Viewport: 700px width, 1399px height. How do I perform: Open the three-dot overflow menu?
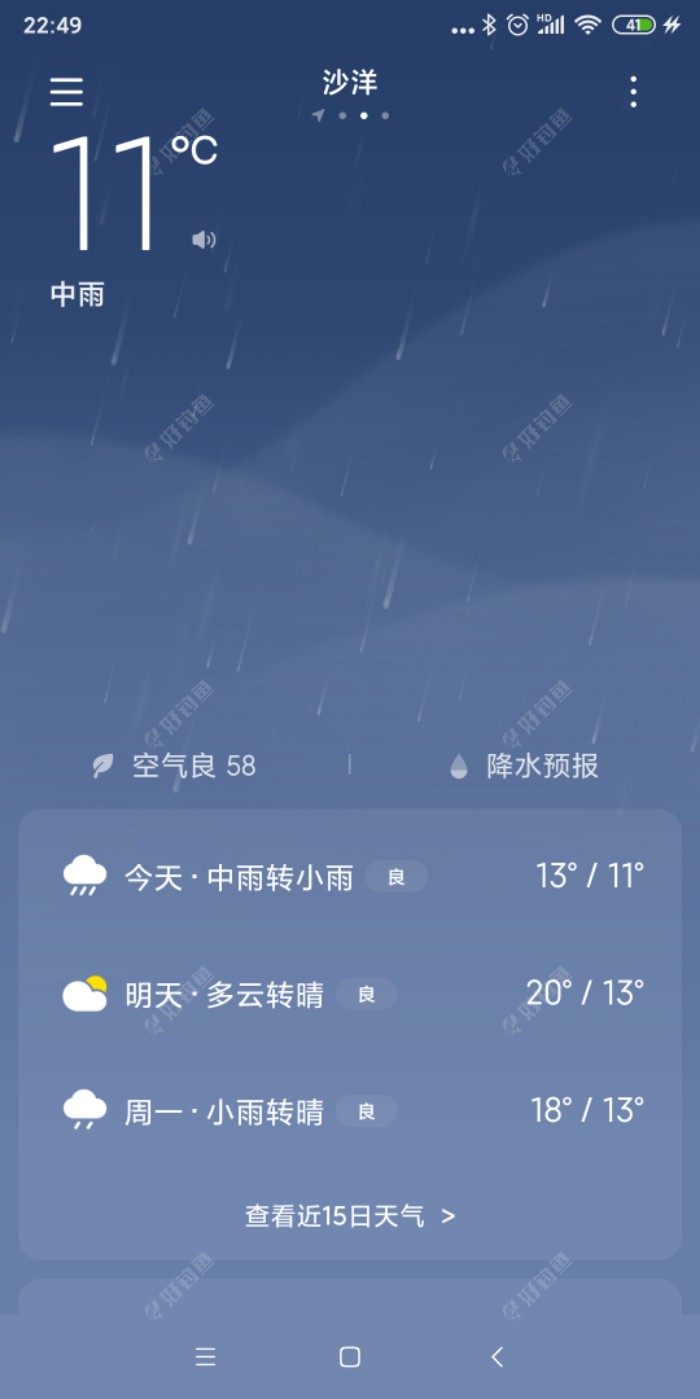(x=632, y=92)
